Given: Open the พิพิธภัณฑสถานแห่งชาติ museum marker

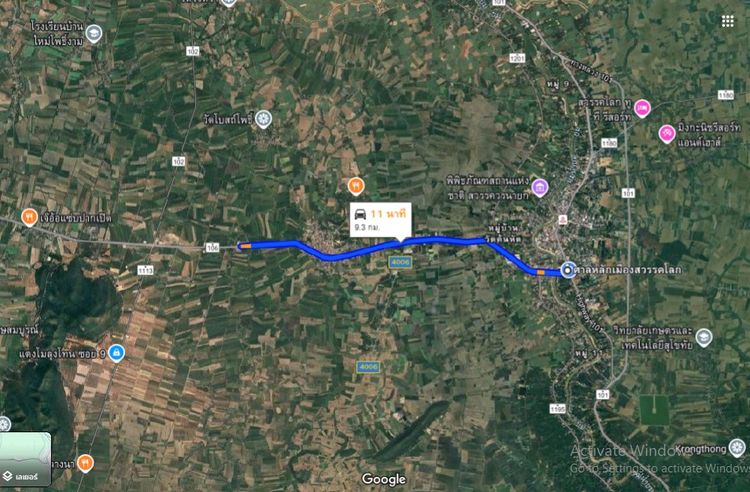Looking at the screenshot, I should (x=540, y=188).
